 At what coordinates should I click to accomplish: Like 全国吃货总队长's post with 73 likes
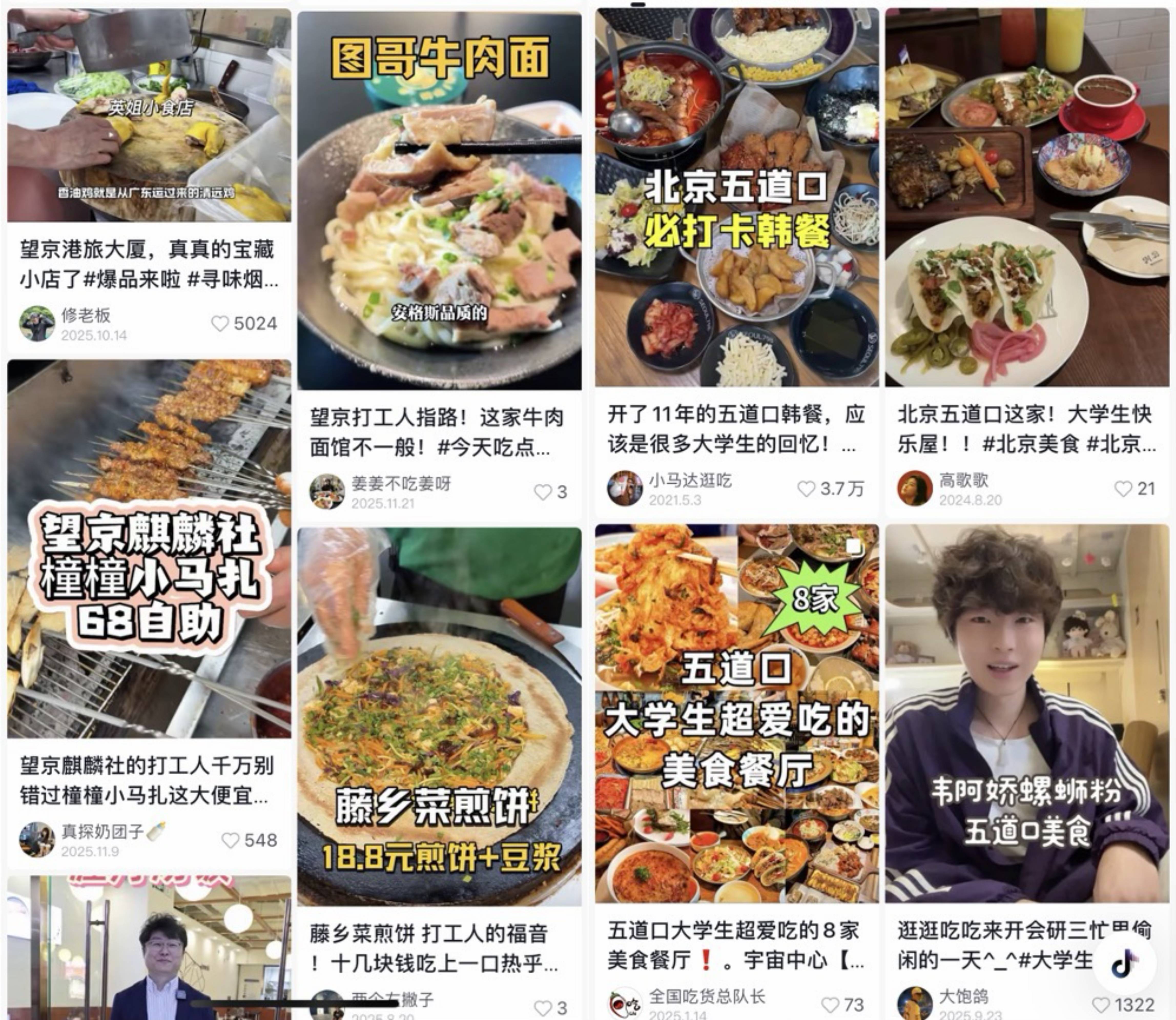click(831, 1005)
